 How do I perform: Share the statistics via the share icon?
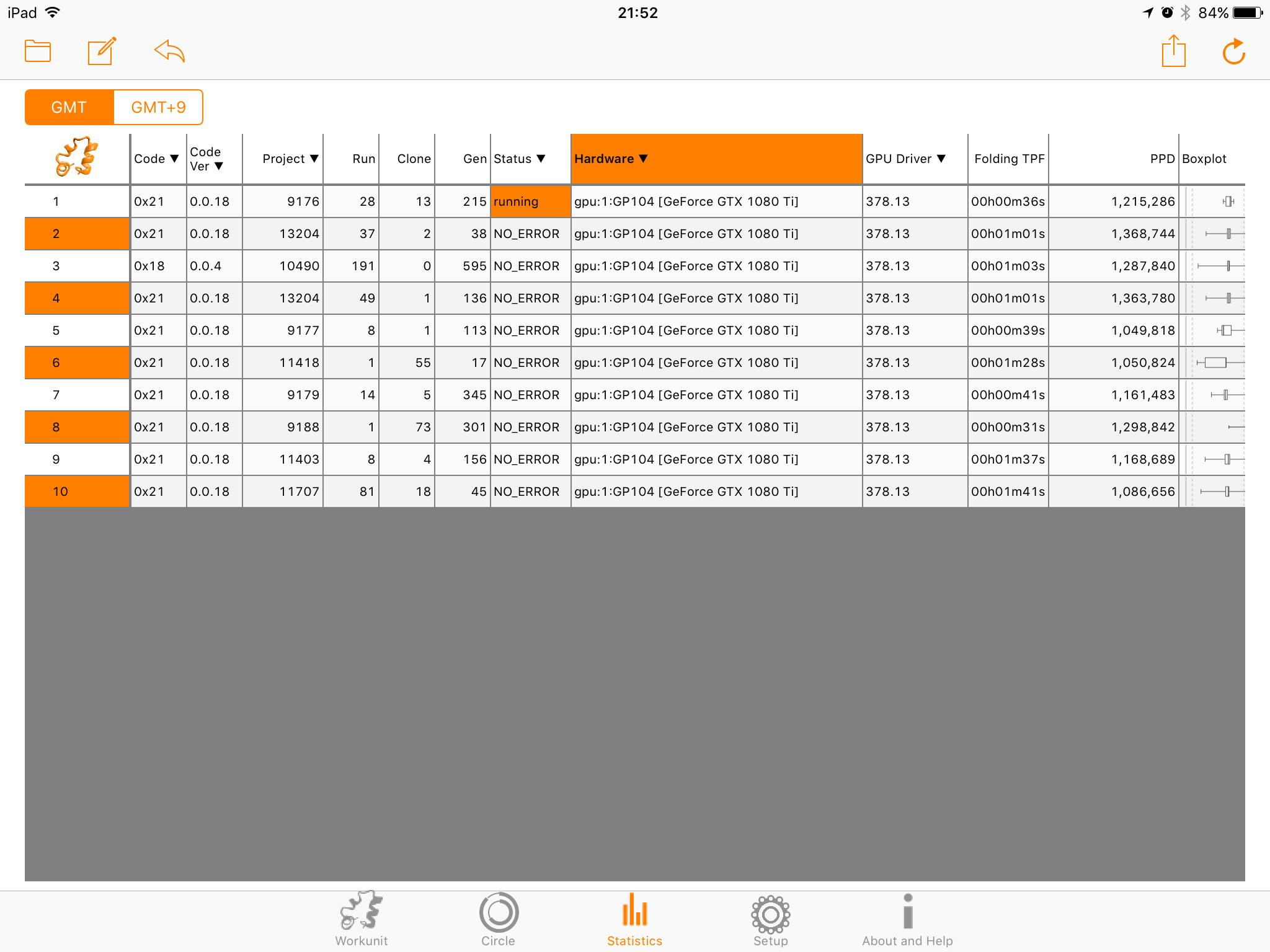pyautogui.click(x=1173, y=51)
